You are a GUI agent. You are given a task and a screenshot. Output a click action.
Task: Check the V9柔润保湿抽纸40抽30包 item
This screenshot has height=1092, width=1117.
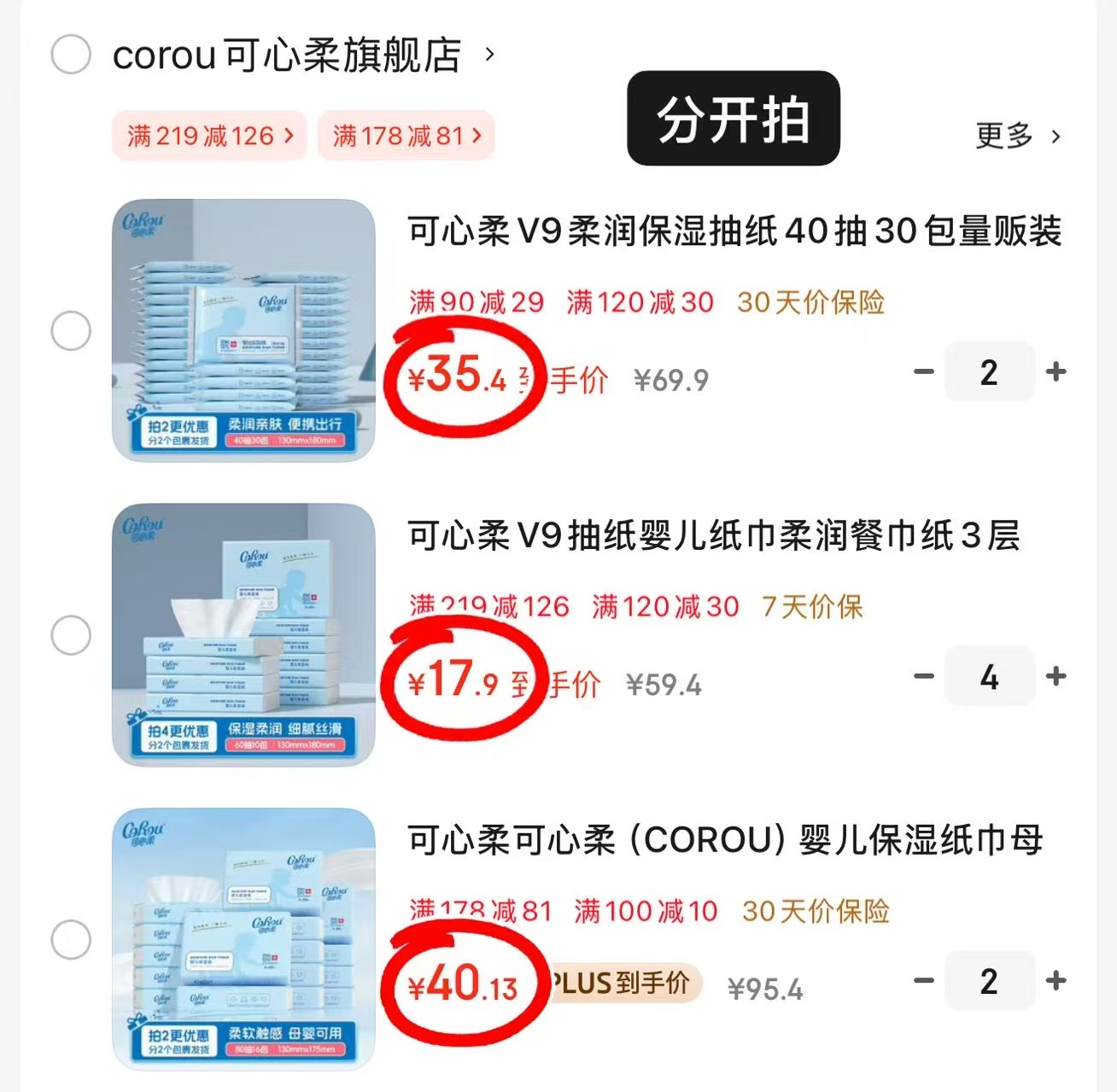tap(71, 330)
